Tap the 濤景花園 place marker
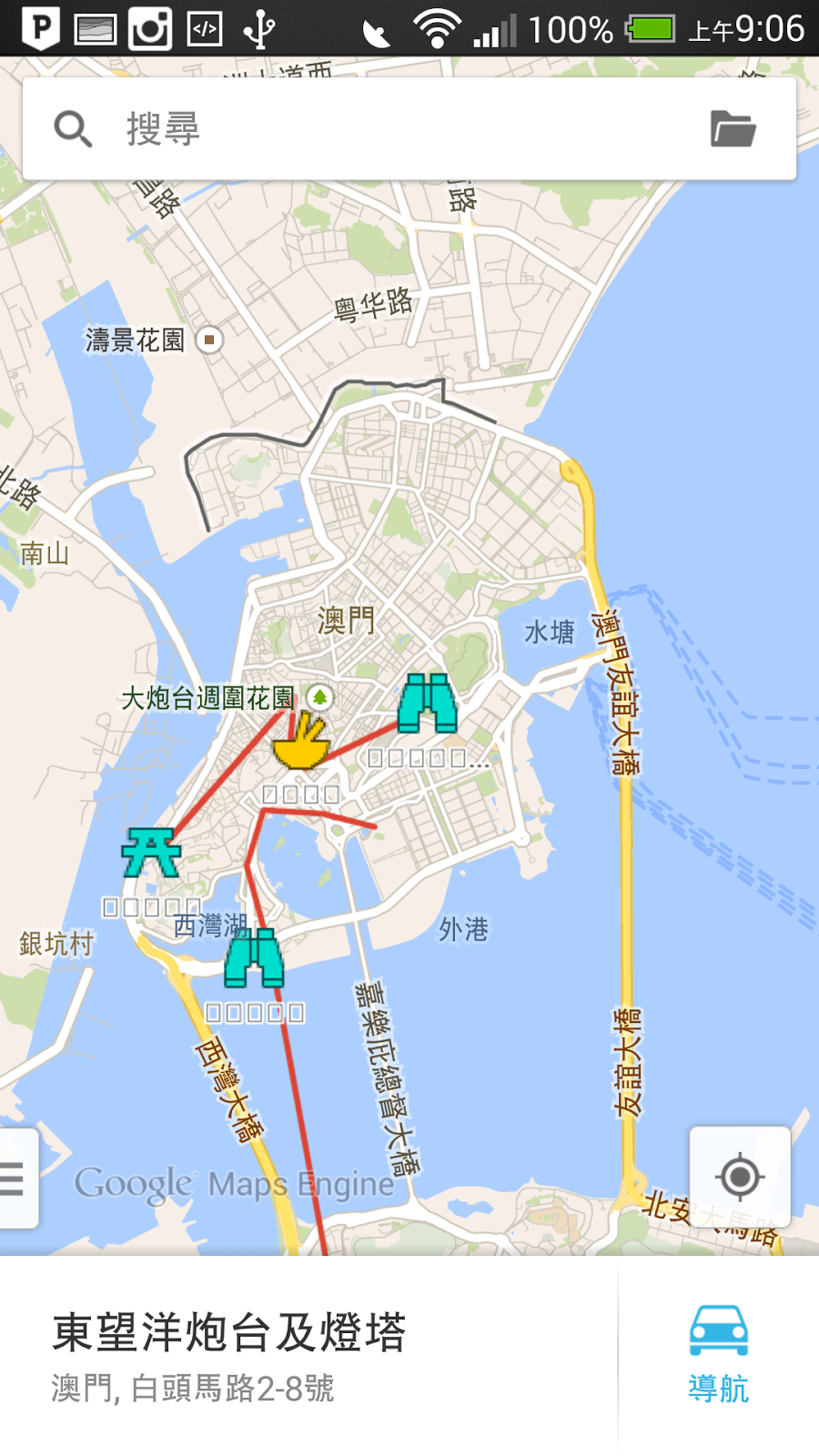 [210, 340]
